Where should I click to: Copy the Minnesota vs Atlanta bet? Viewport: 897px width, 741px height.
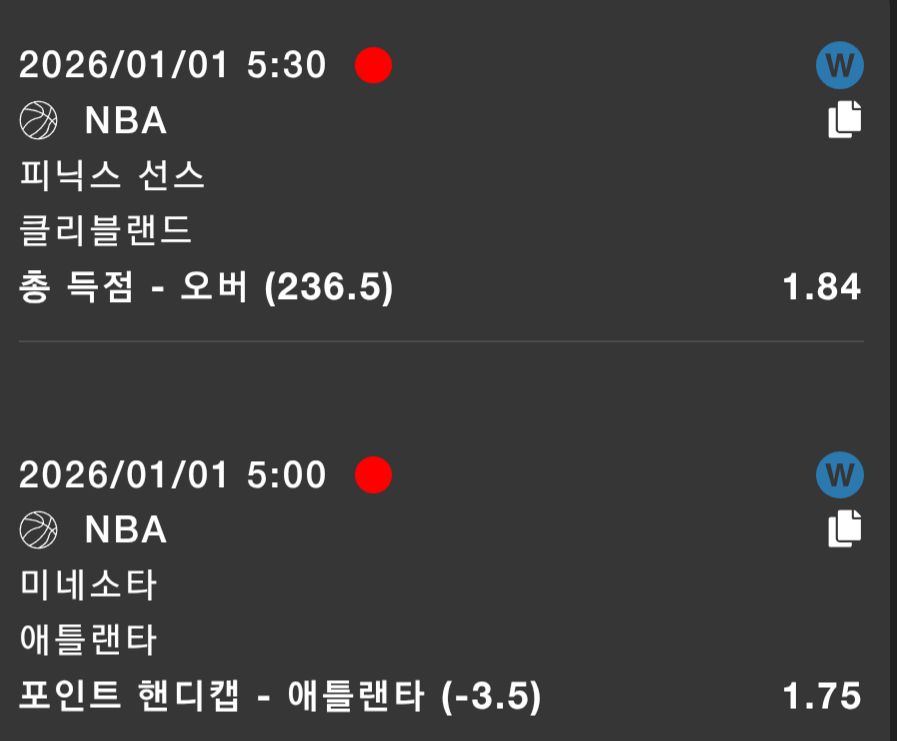(x=844, y=528)
